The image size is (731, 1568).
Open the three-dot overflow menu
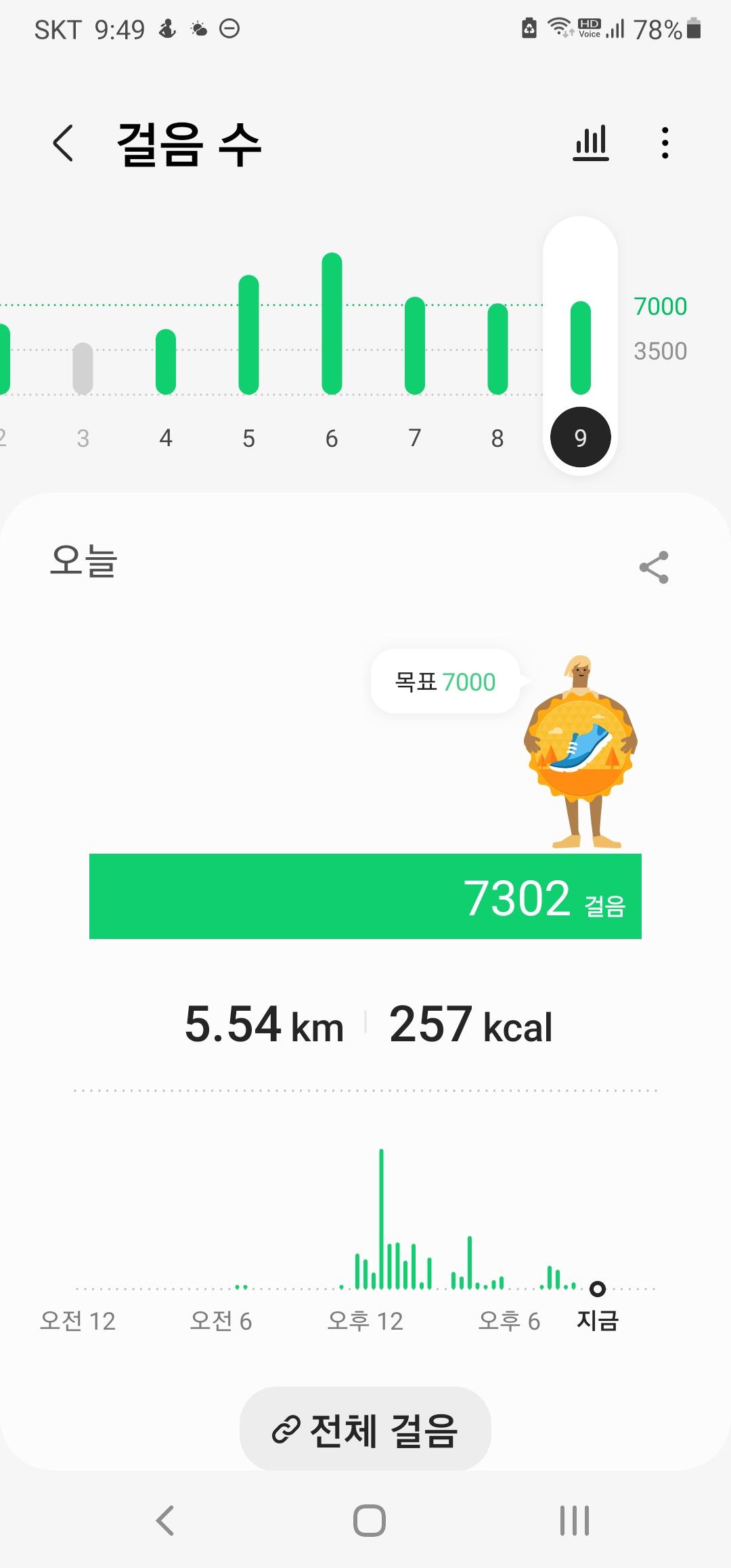tap(665, 143)
